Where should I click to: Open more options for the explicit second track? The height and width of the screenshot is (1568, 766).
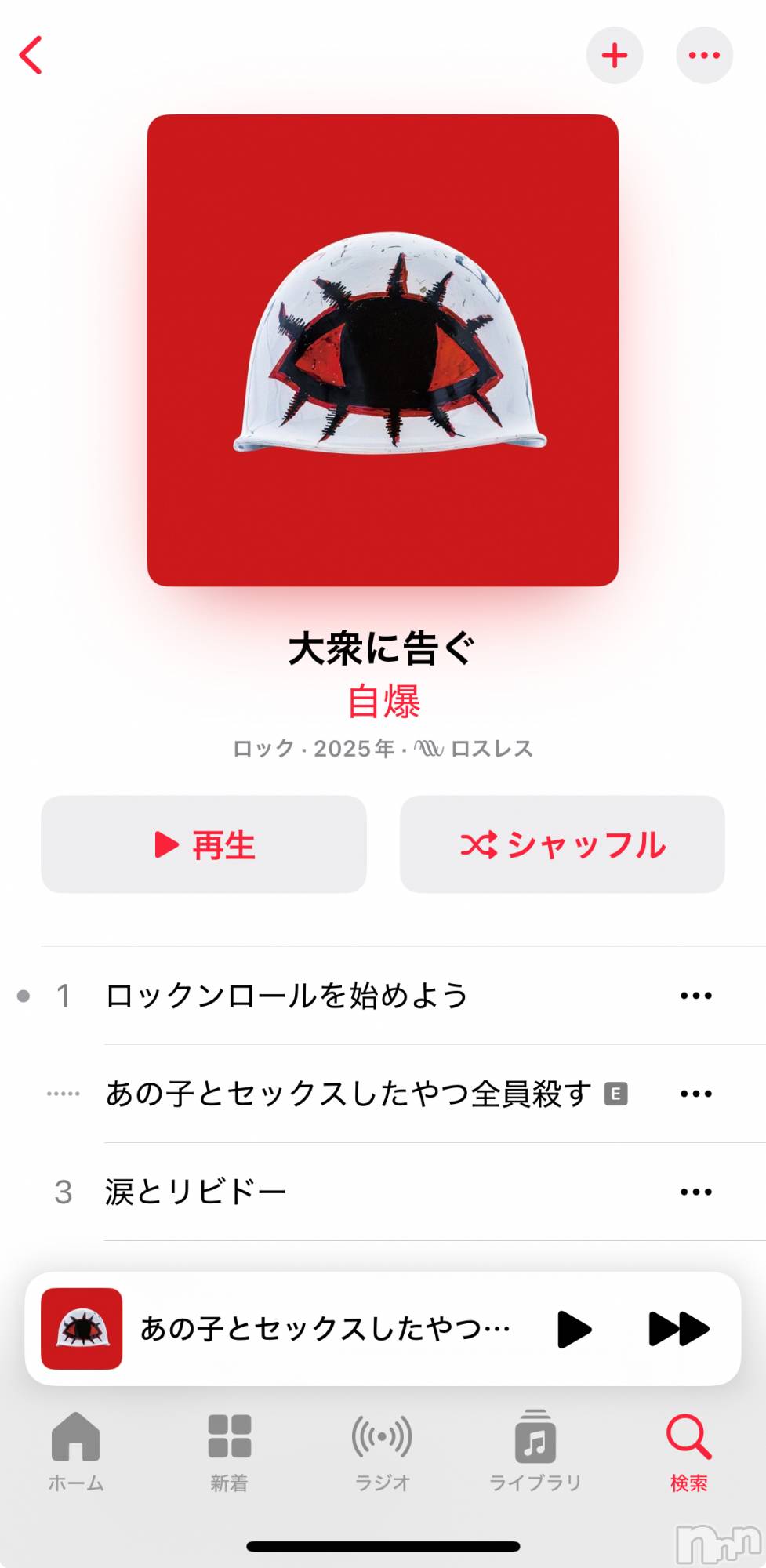point(695,1094)
